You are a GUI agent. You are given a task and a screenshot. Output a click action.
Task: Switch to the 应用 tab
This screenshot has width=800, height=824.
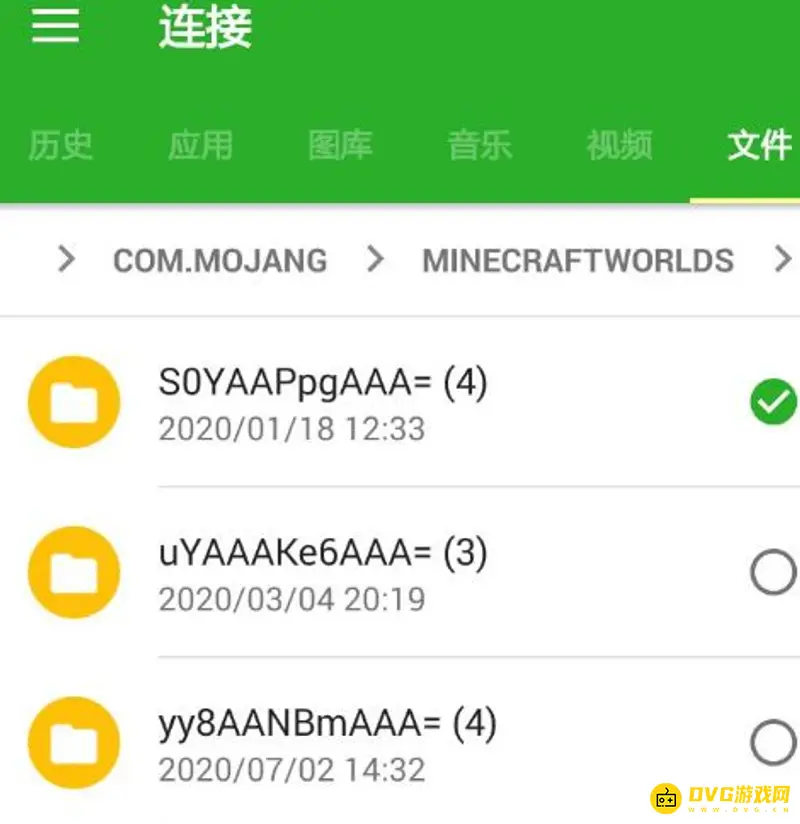200,145
